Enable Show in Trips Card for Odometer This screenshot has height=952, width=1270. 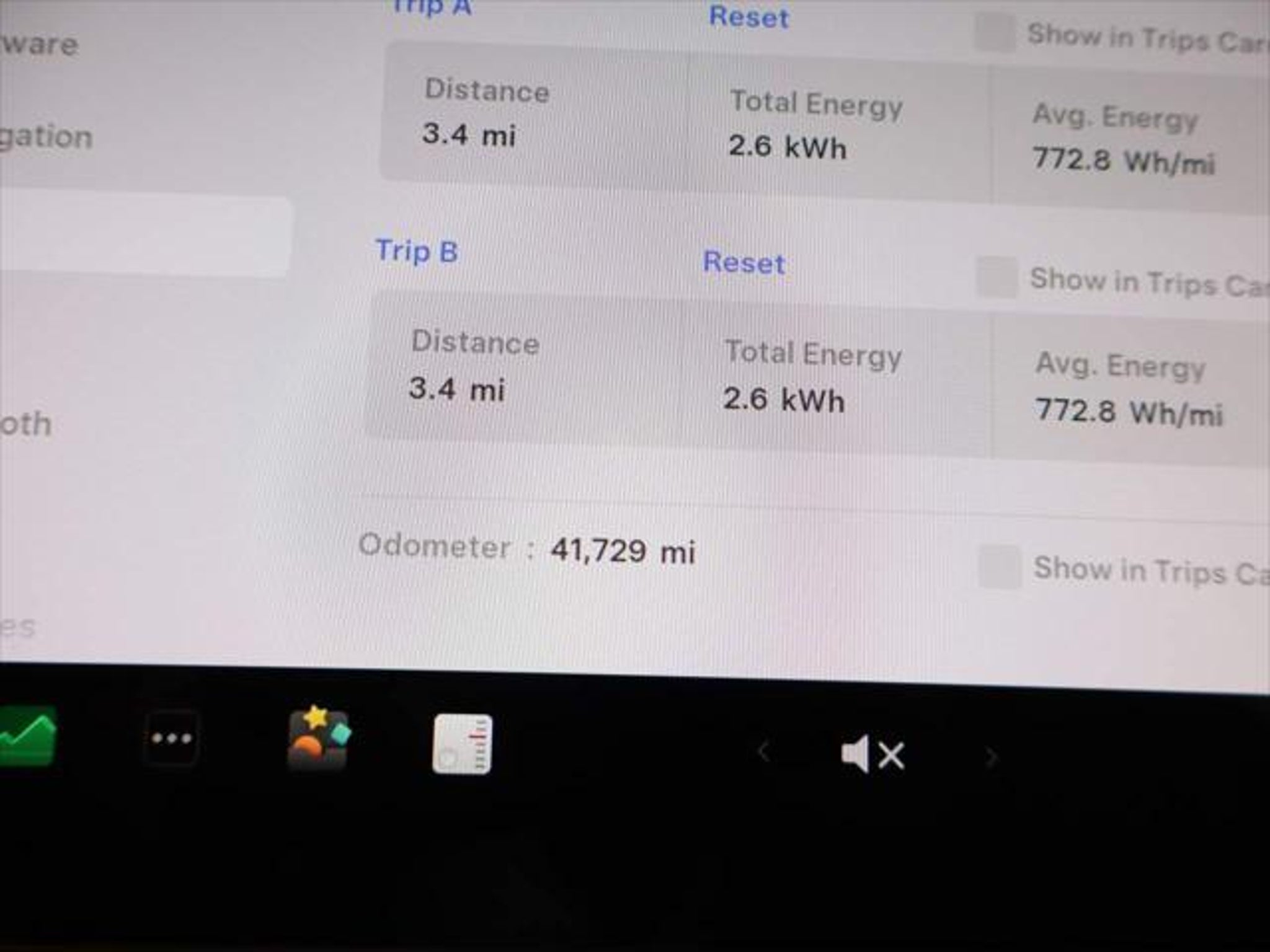(999, 567)
